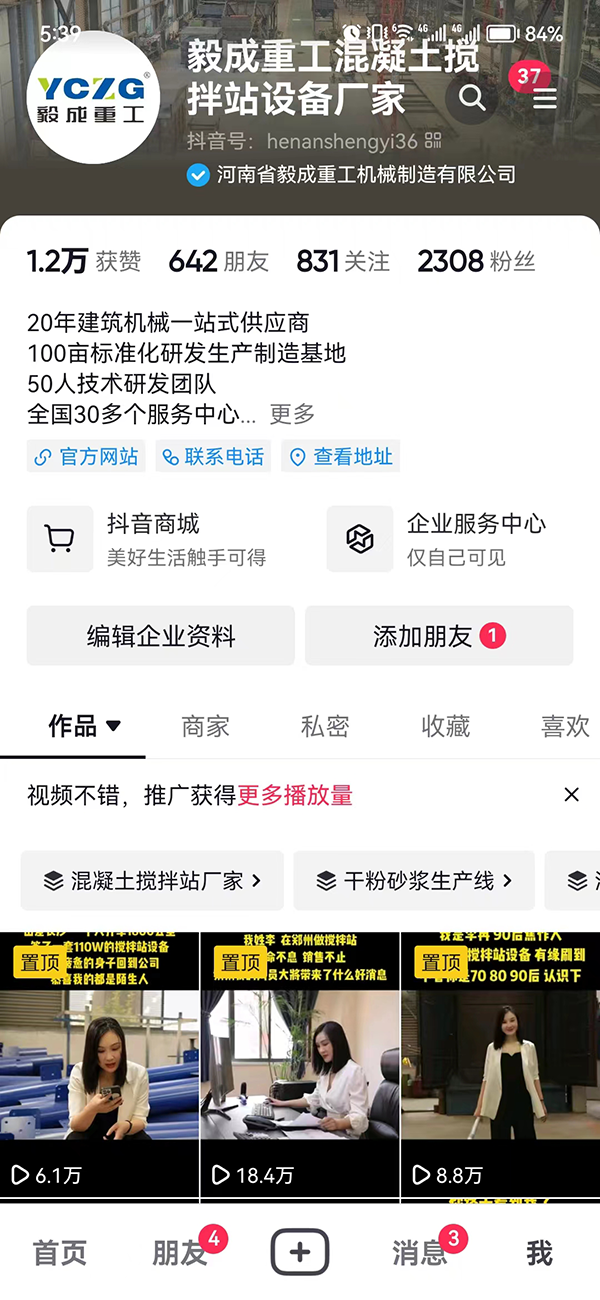The width and height of the screenshot is (600, 1300).
Task: Tap the plus button to create a video
Action: coord(300,1252)
